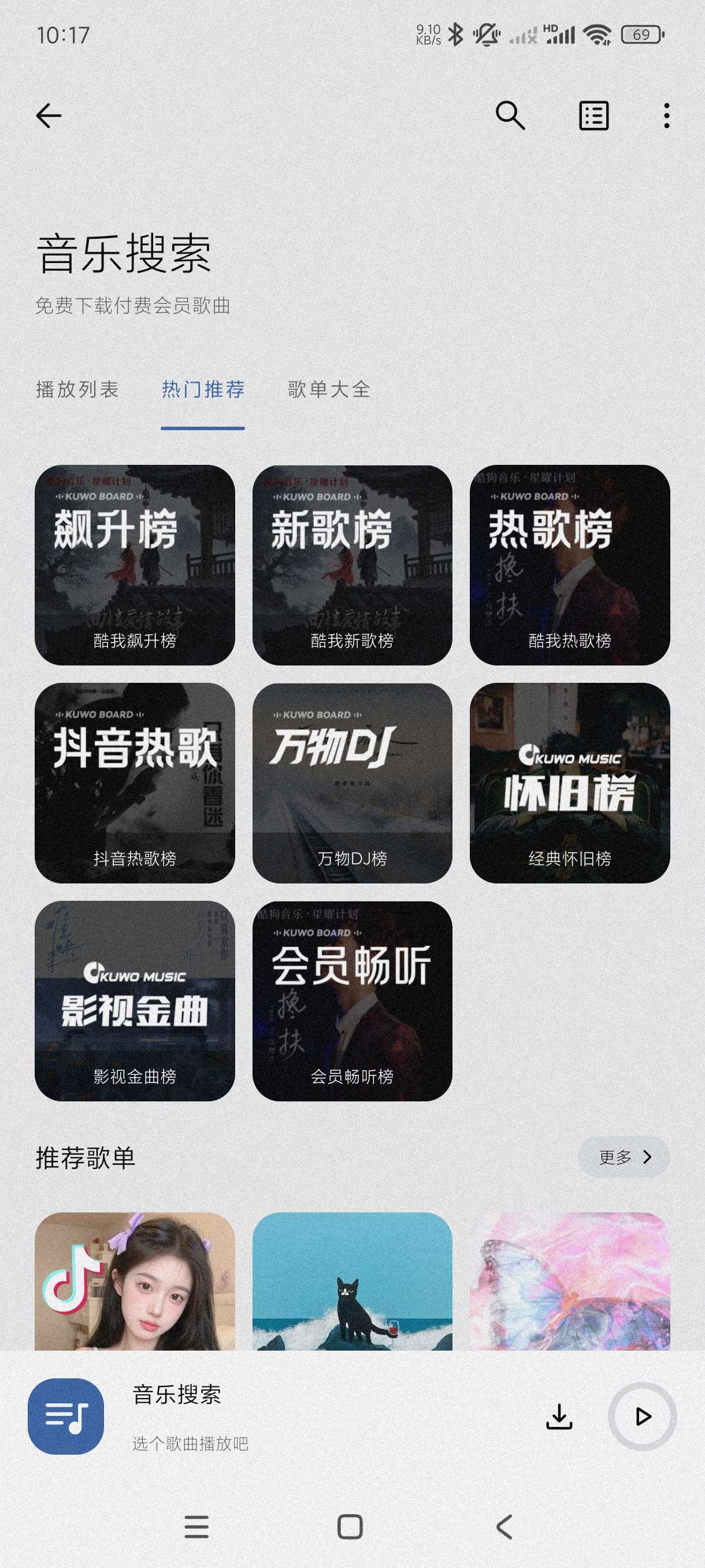Tap the download icon in the player bar

tap(559, 1417)
